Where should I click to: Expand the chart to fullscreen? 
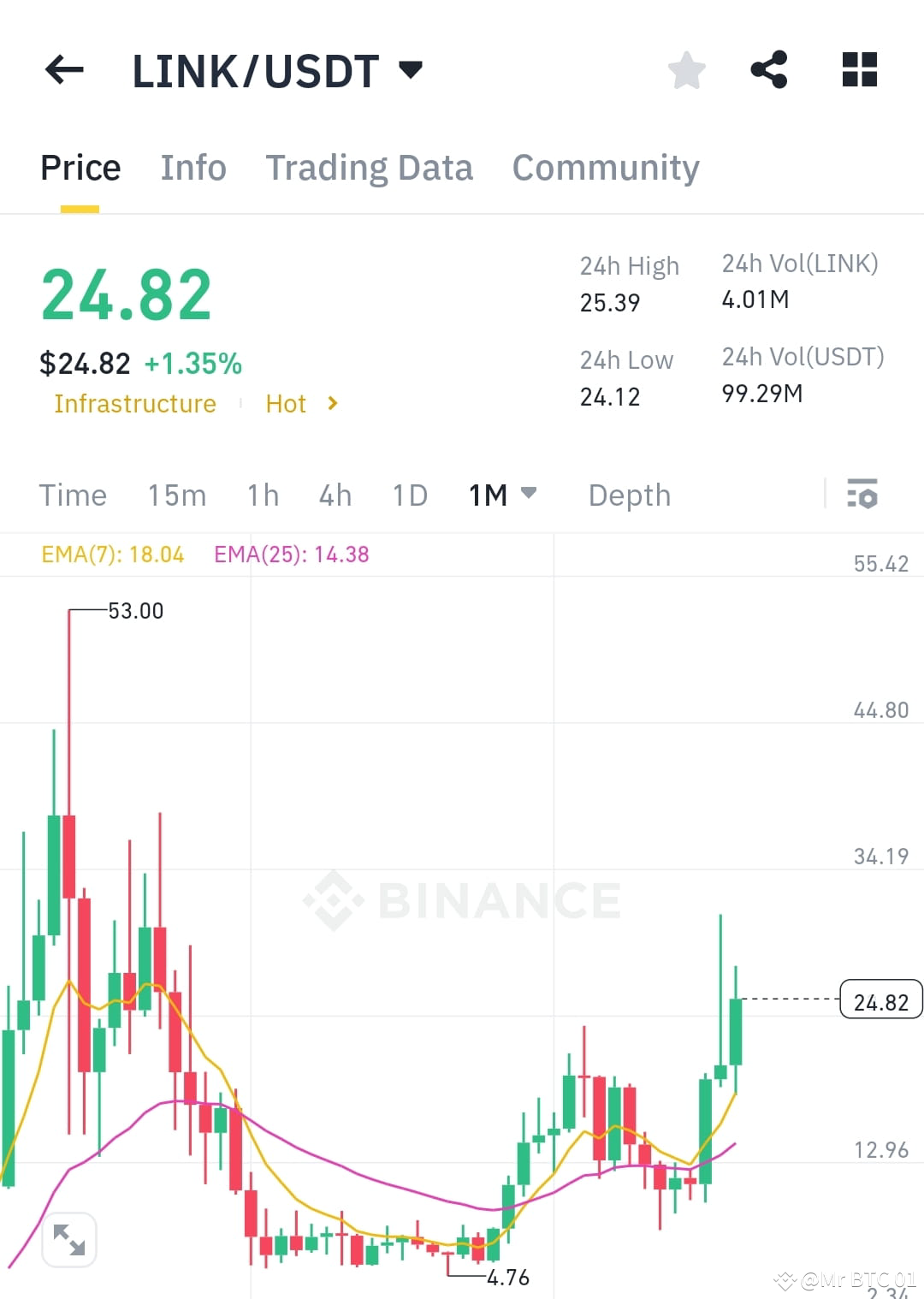68,1237
